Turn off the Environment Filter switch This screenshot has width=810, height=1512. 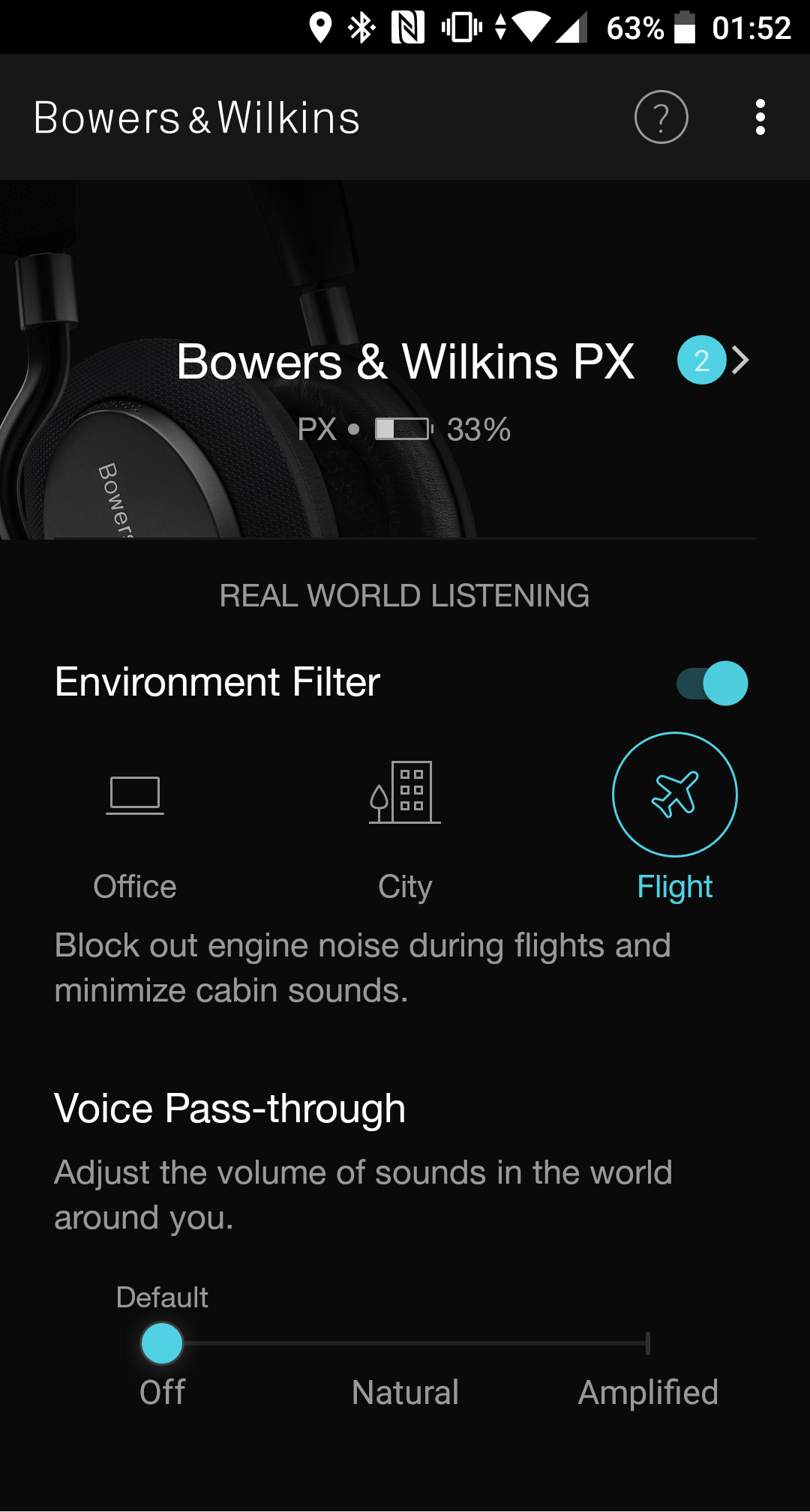click(x=712, y=683)
